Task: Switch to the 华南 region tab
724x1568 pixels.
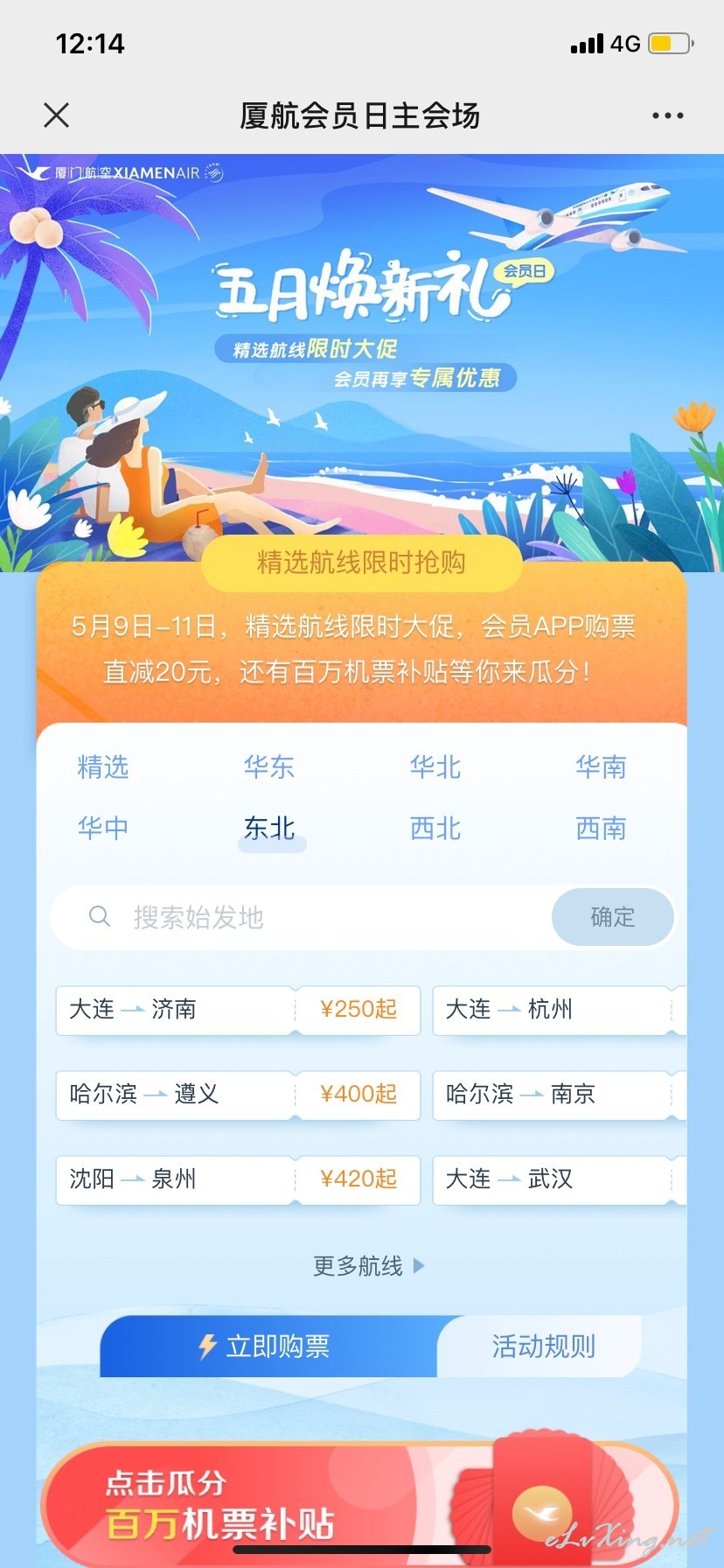Action: [601, 767]
